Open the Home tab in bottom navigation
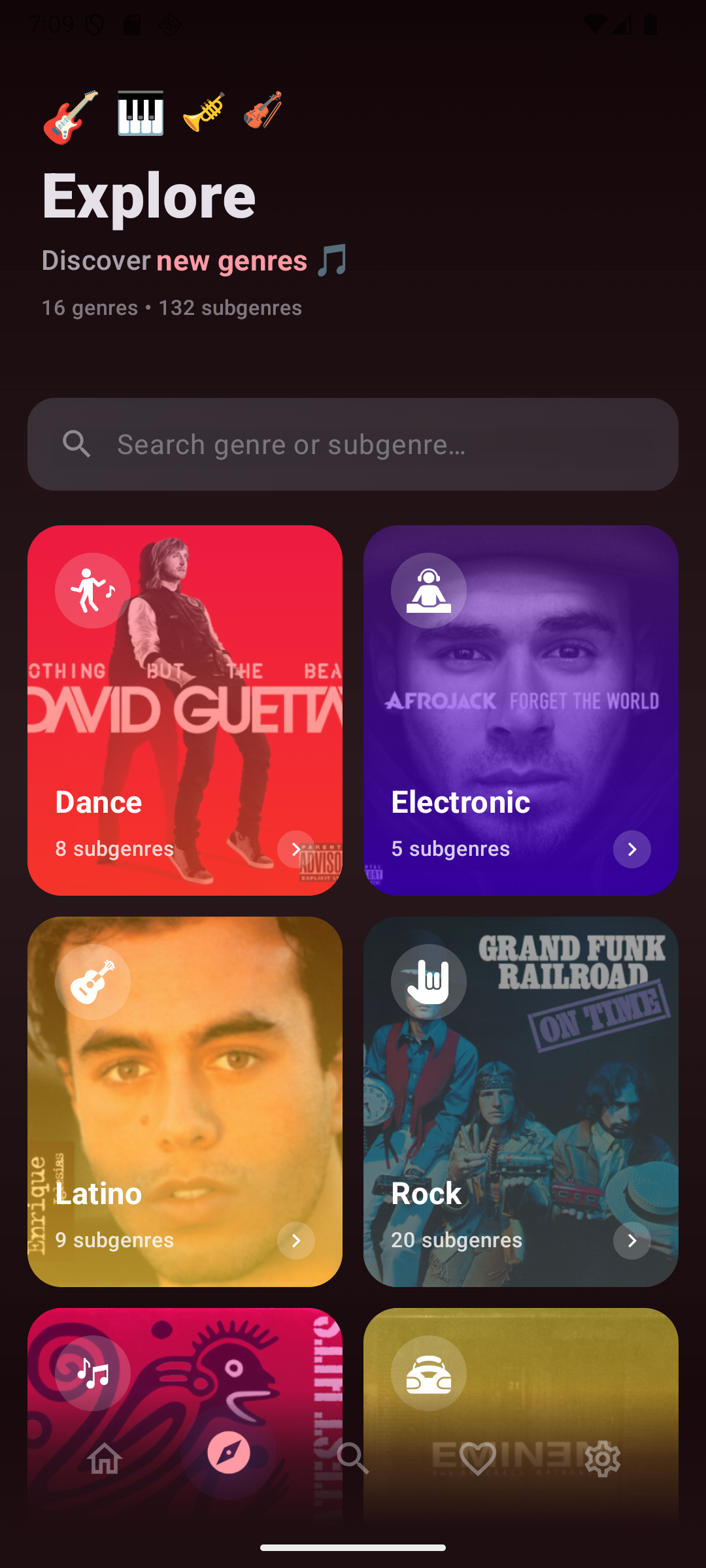 pos(103,1458)
